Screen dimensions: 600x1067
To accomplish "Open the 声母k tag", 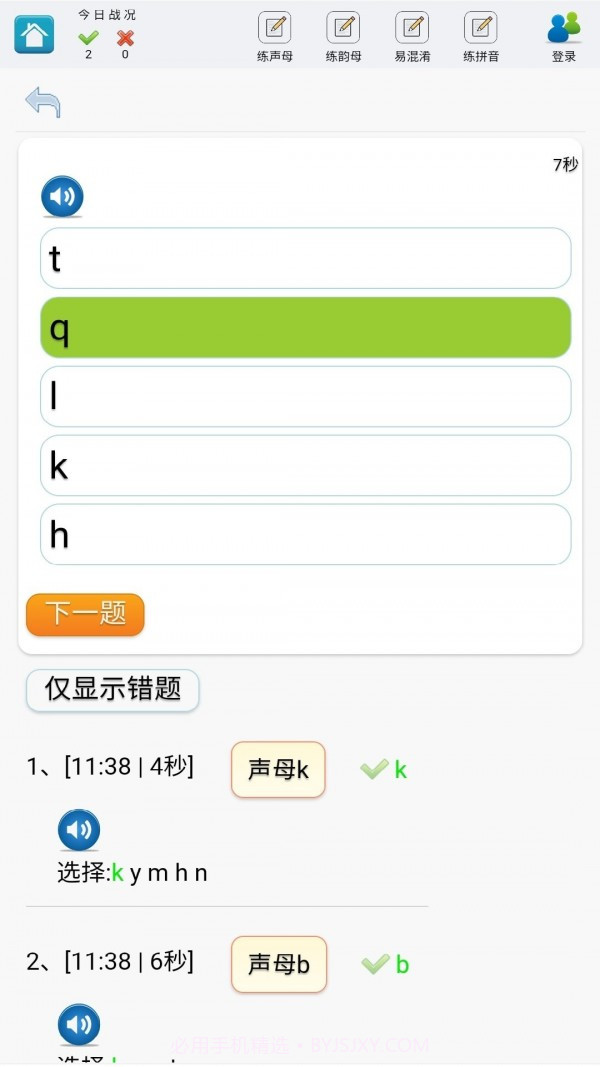I will tap(278, 770).
